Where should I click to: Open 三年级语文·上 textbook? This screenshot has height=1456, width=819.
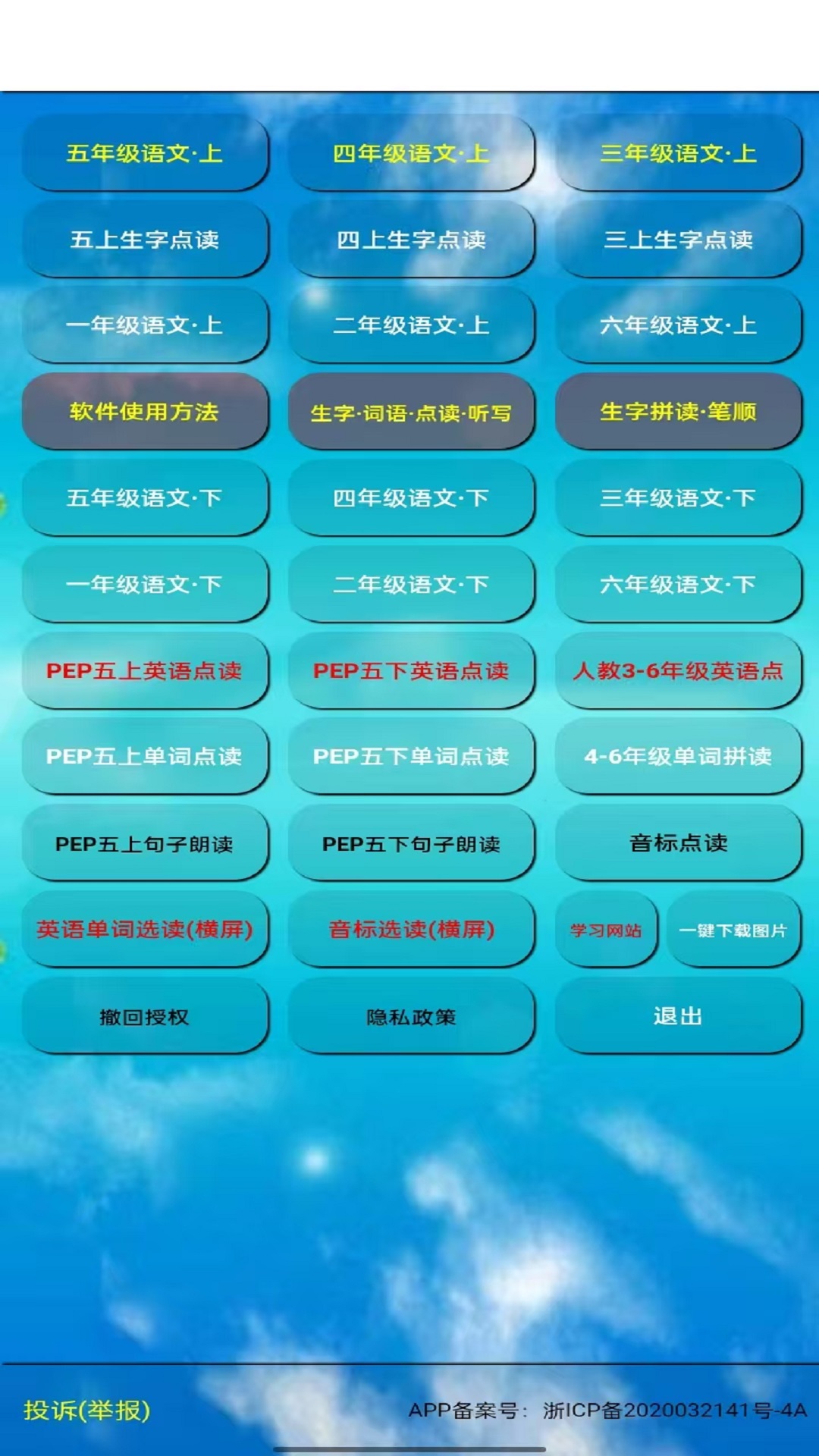679,154
